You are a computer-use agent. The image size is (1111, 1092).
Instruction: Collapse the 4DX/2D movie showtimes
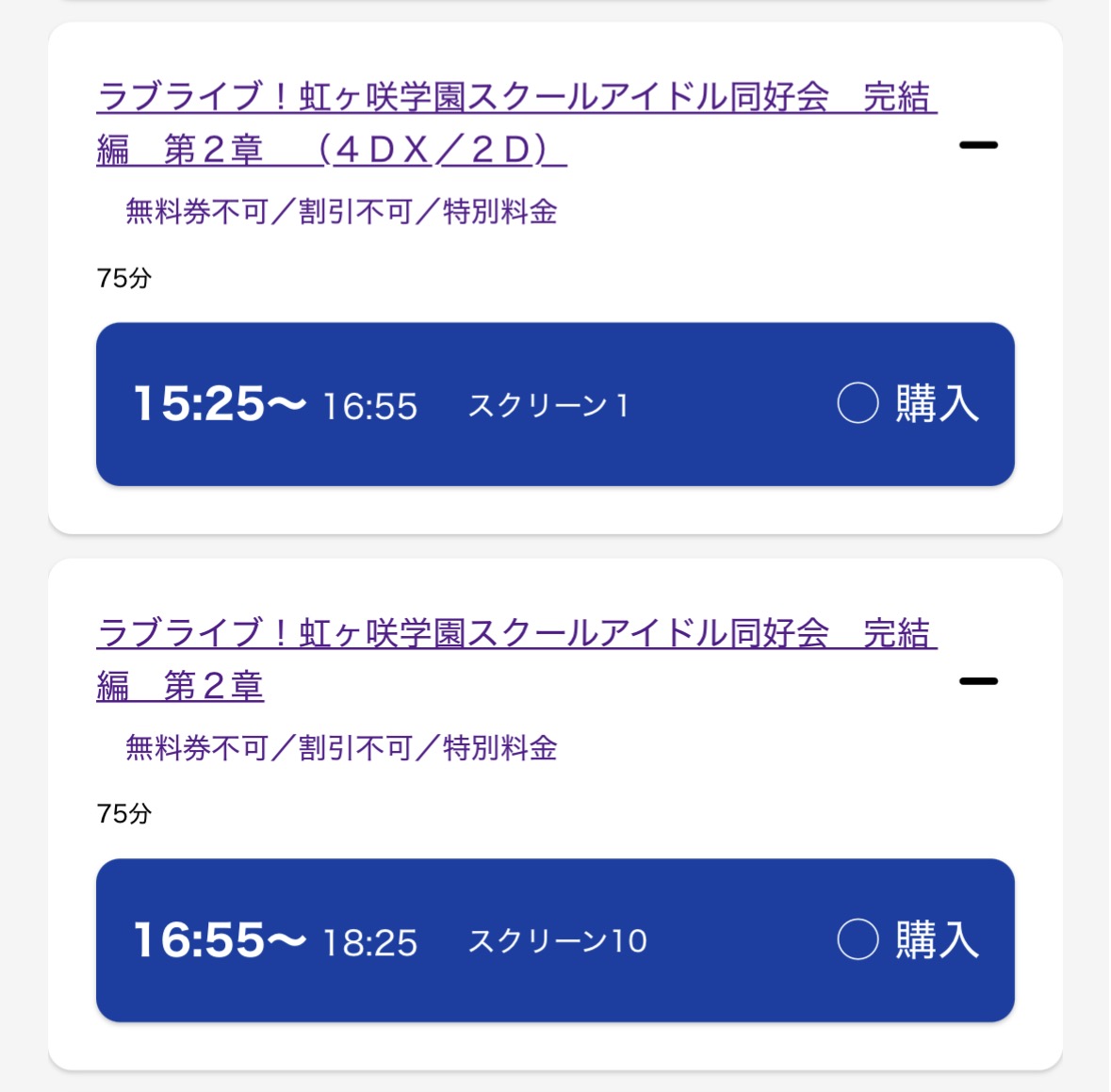978,145
